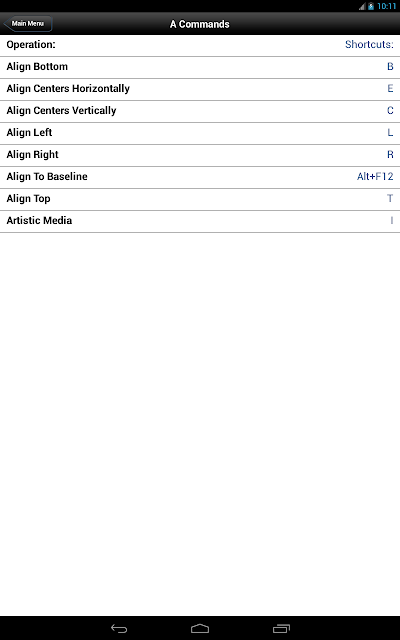Choose the Align Right row

tap(200, 156)
